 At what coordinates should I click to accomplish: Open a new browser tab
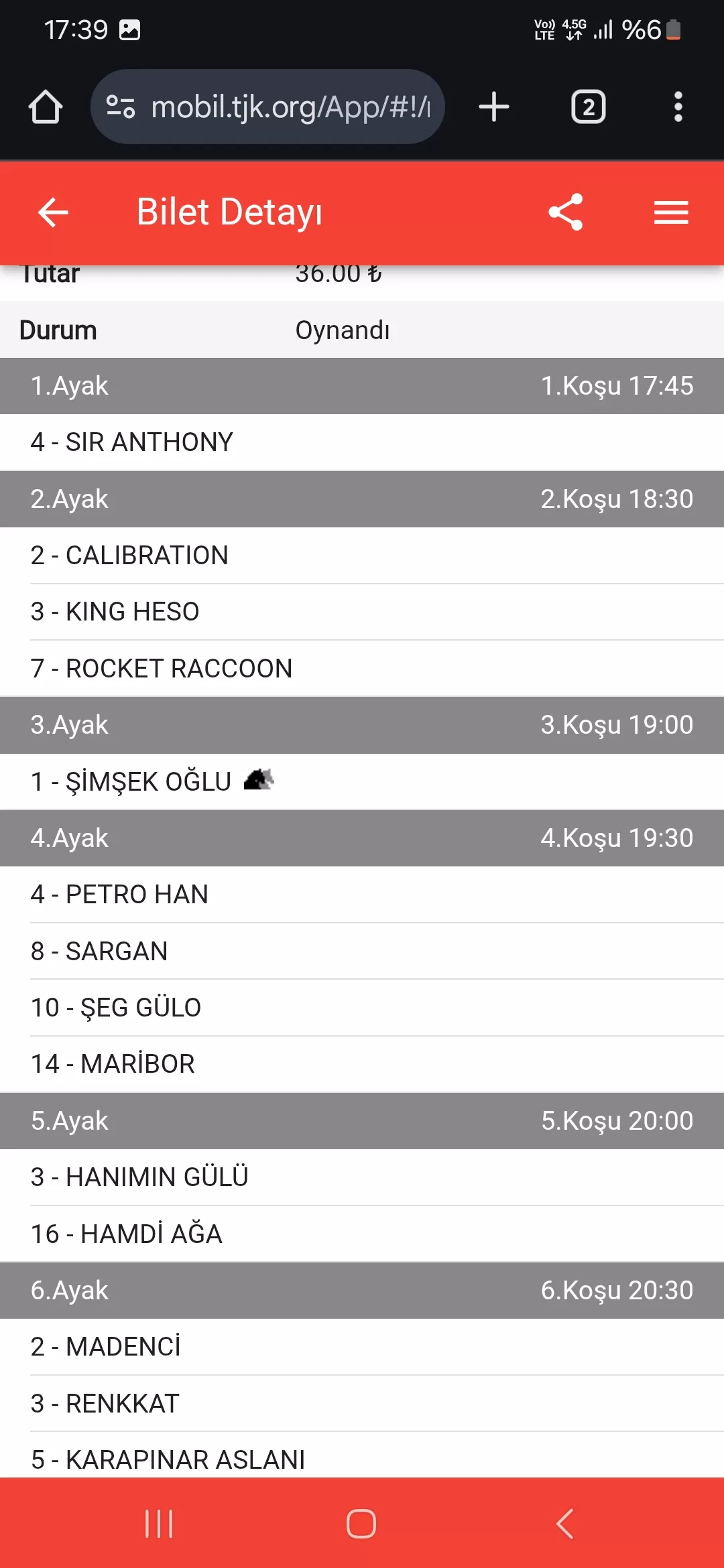click(x=494, y=107)
